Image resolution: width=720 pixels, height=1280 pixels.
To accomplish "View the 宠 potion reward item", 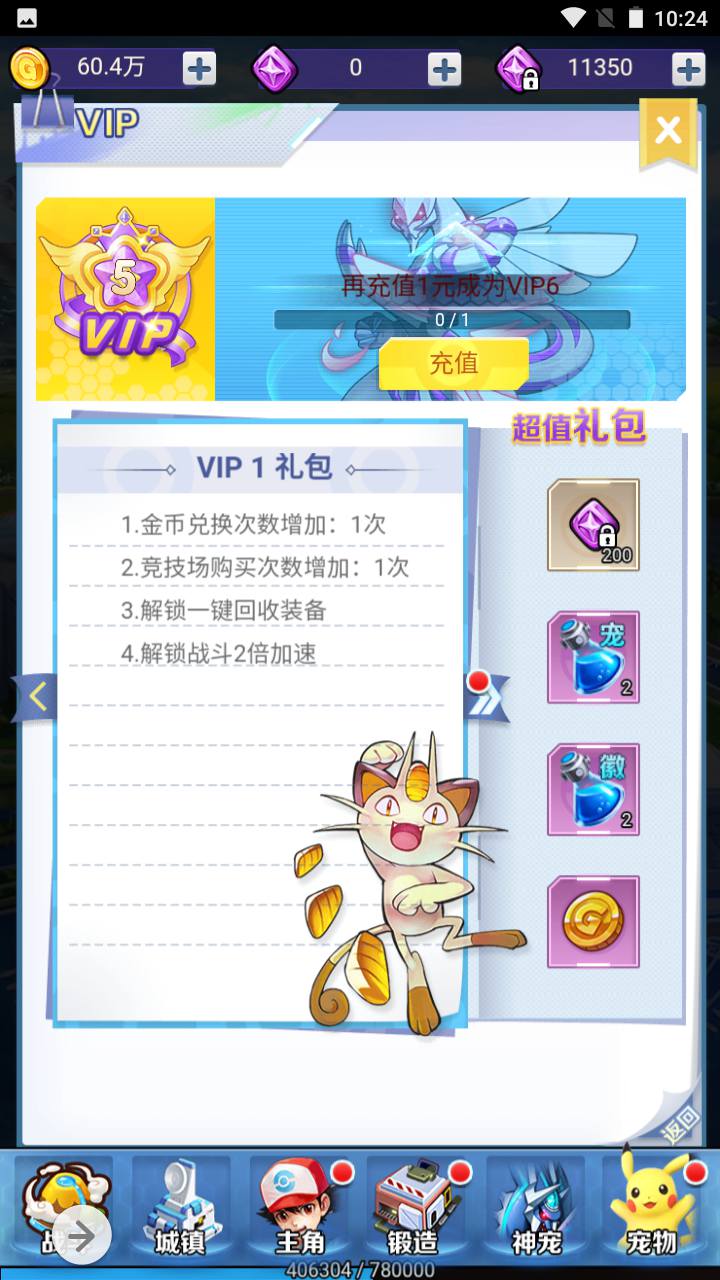I will 593,657.
